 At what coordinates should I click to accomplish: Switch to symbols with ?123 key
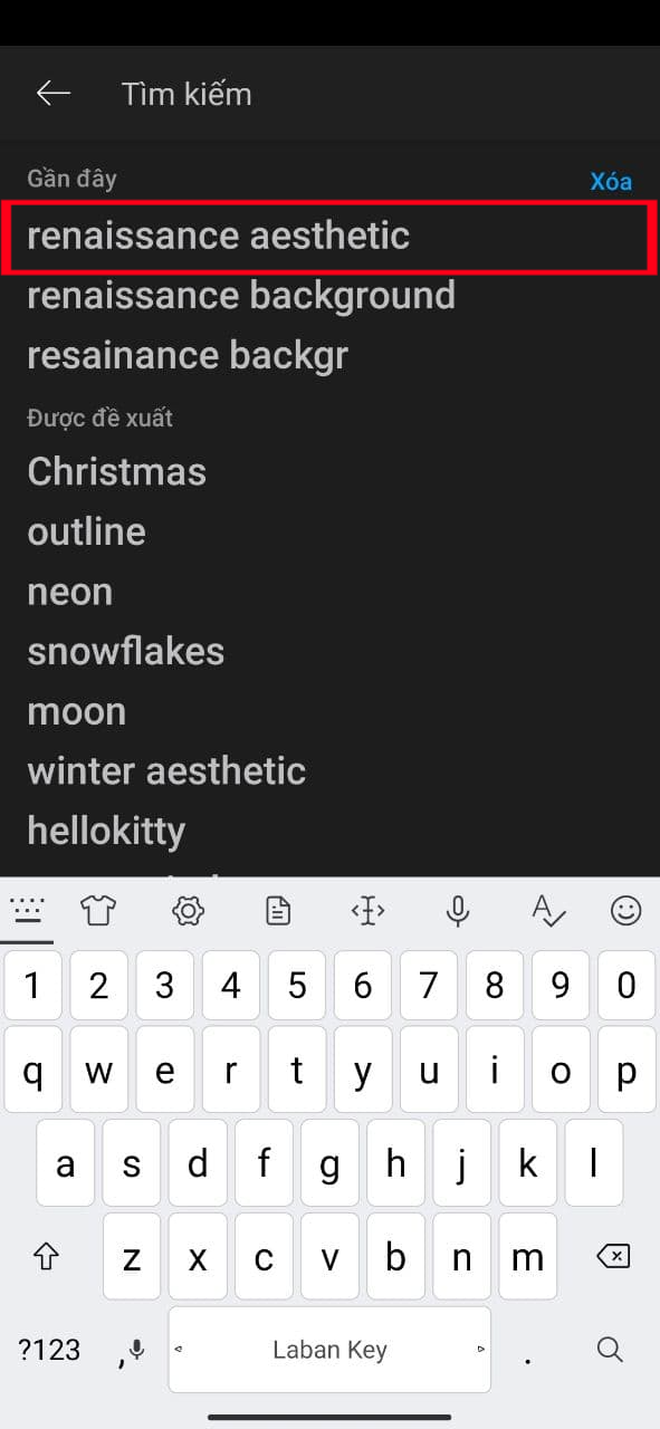[49, 1350]
